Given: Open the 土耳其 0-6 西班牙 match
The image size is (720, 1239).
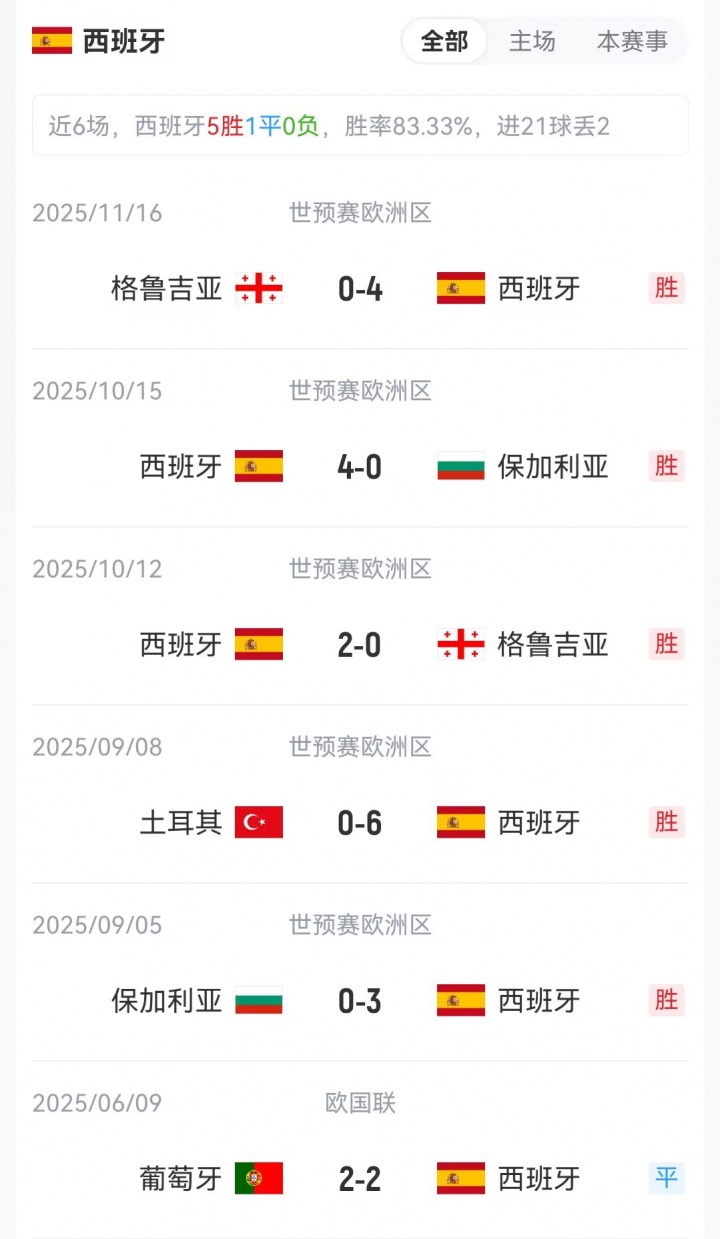Looking at the screenshot, I should pyautogui.click(x=360, y=823).
